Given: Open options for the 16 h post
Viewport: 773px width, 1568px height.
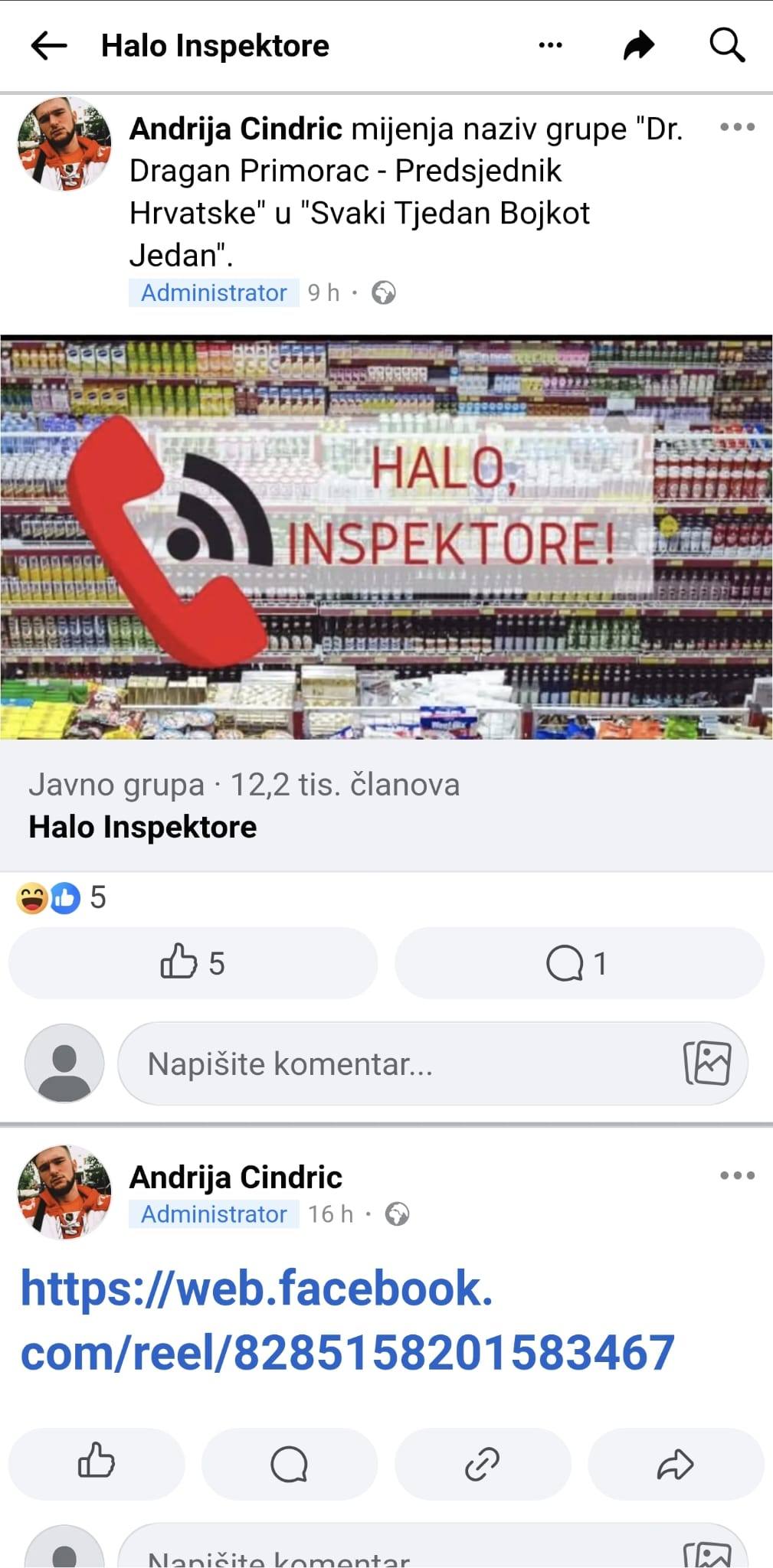Looking at the screenshot, I should (737, 1175).
